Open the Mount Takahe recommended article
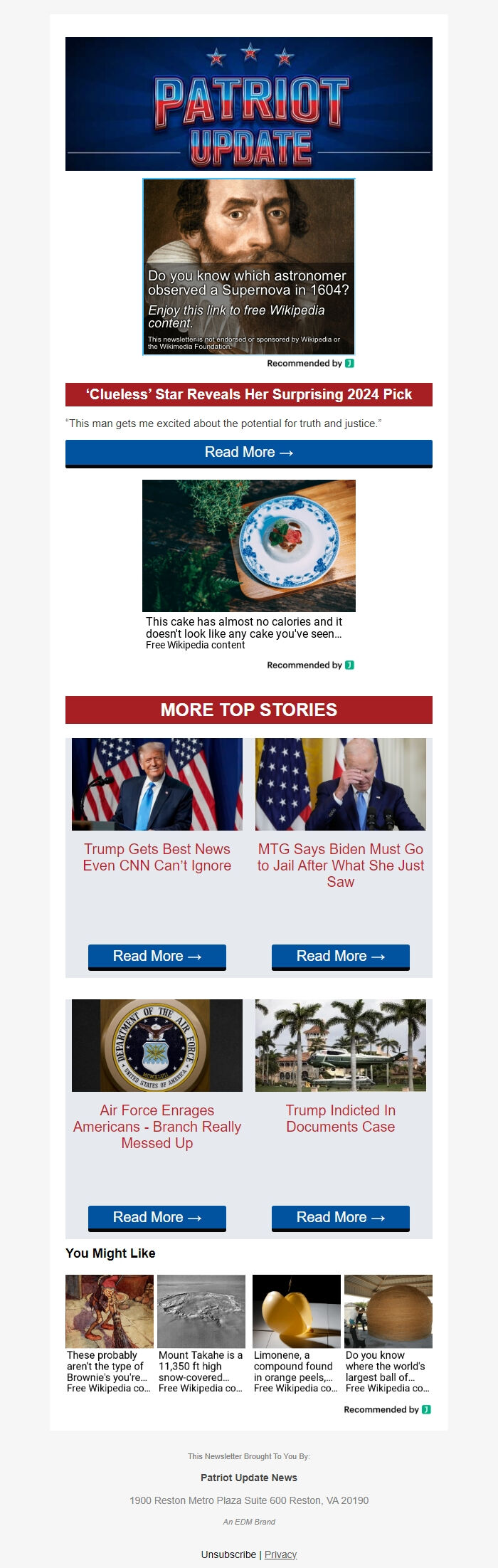Image resolution: width=498 pixels, height=1568 pixels. pyautogui.click(x=201, y=1333)
